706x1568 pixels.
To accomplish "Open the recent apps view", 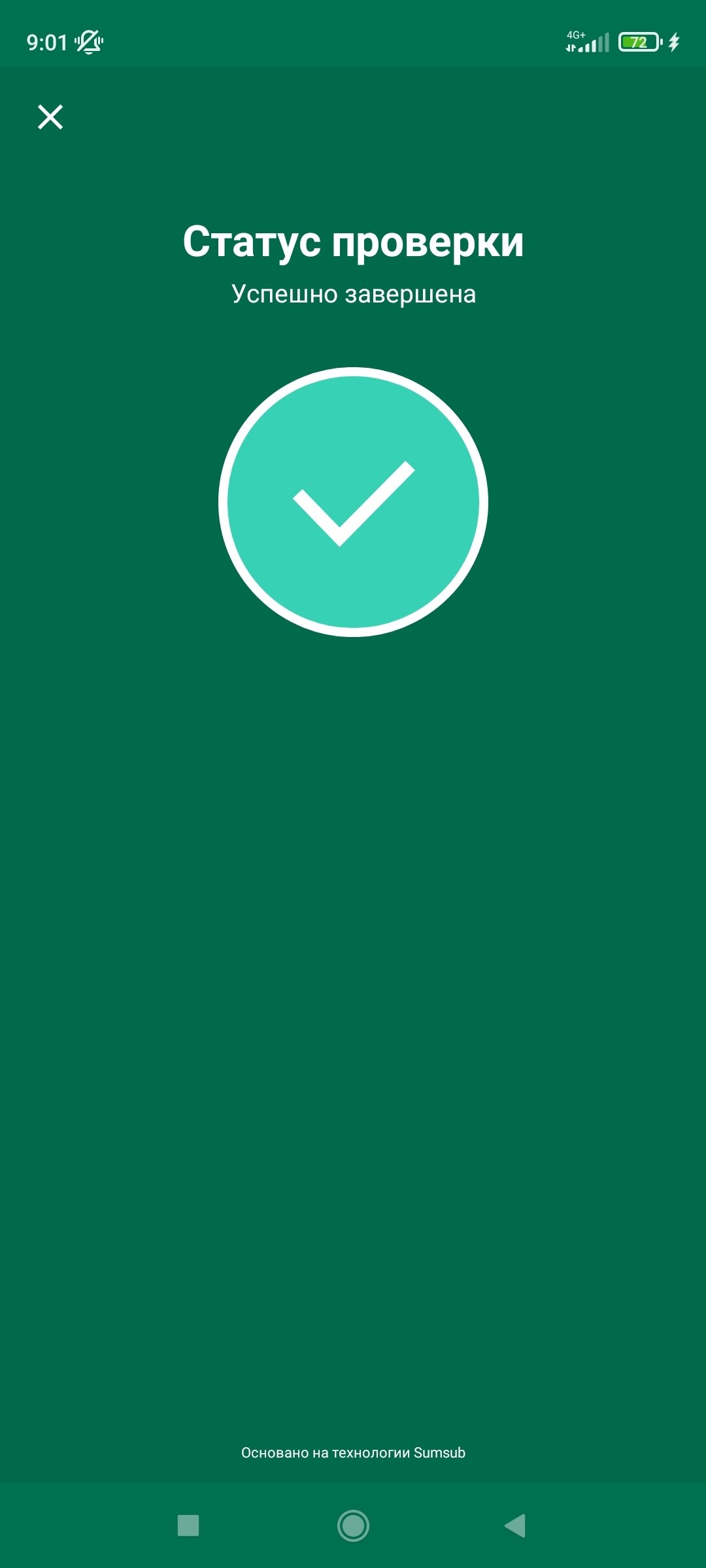I will click(x=188, y=1526).
